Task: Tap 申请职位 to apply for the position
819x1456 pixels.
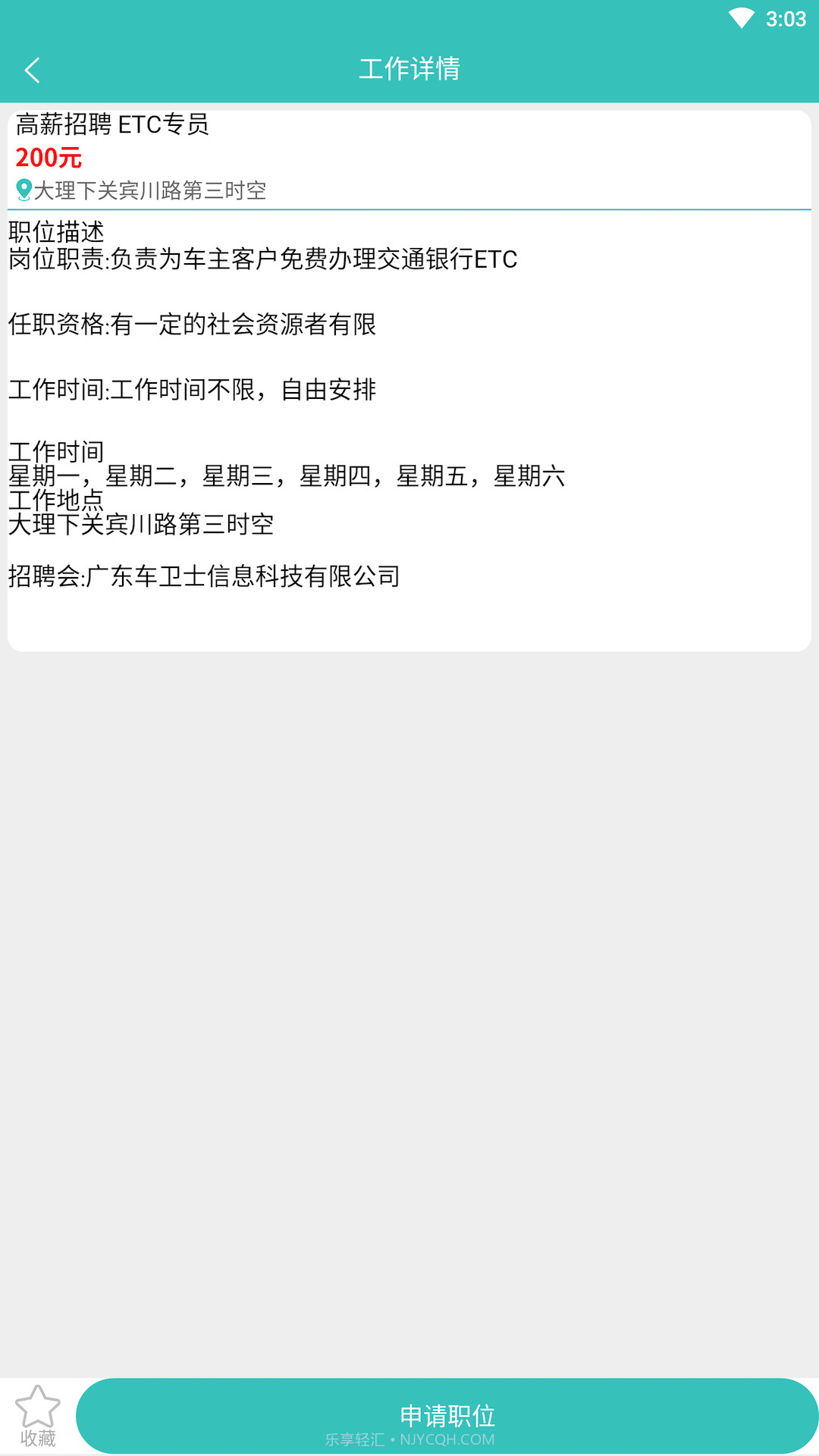Action: tap(447, 1415)
